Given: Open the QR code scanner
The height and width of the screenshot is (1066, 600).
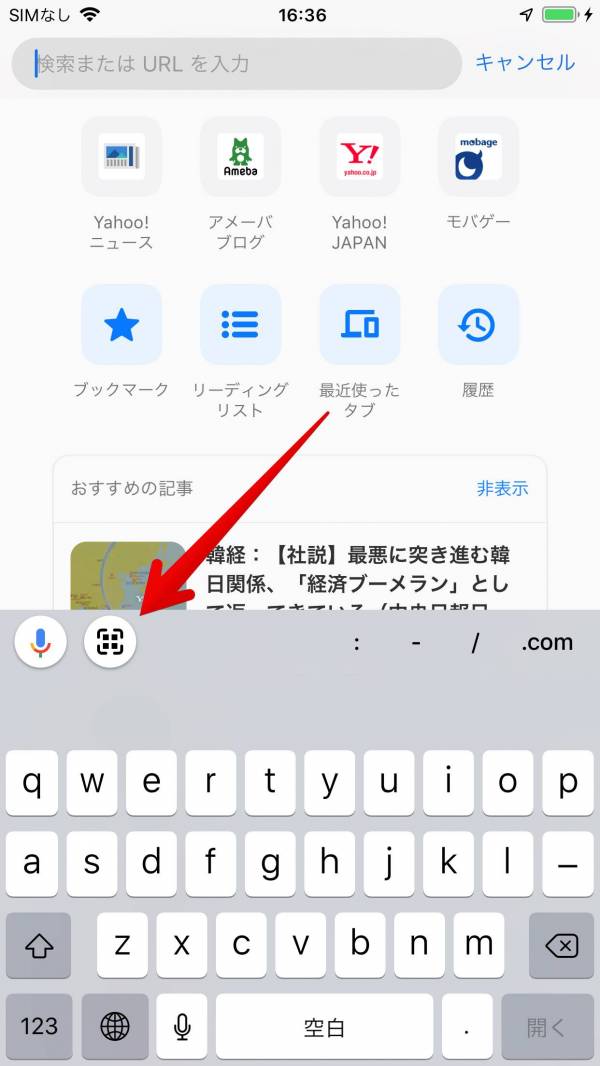Looking at the screenshot, I should coord(110,642).
